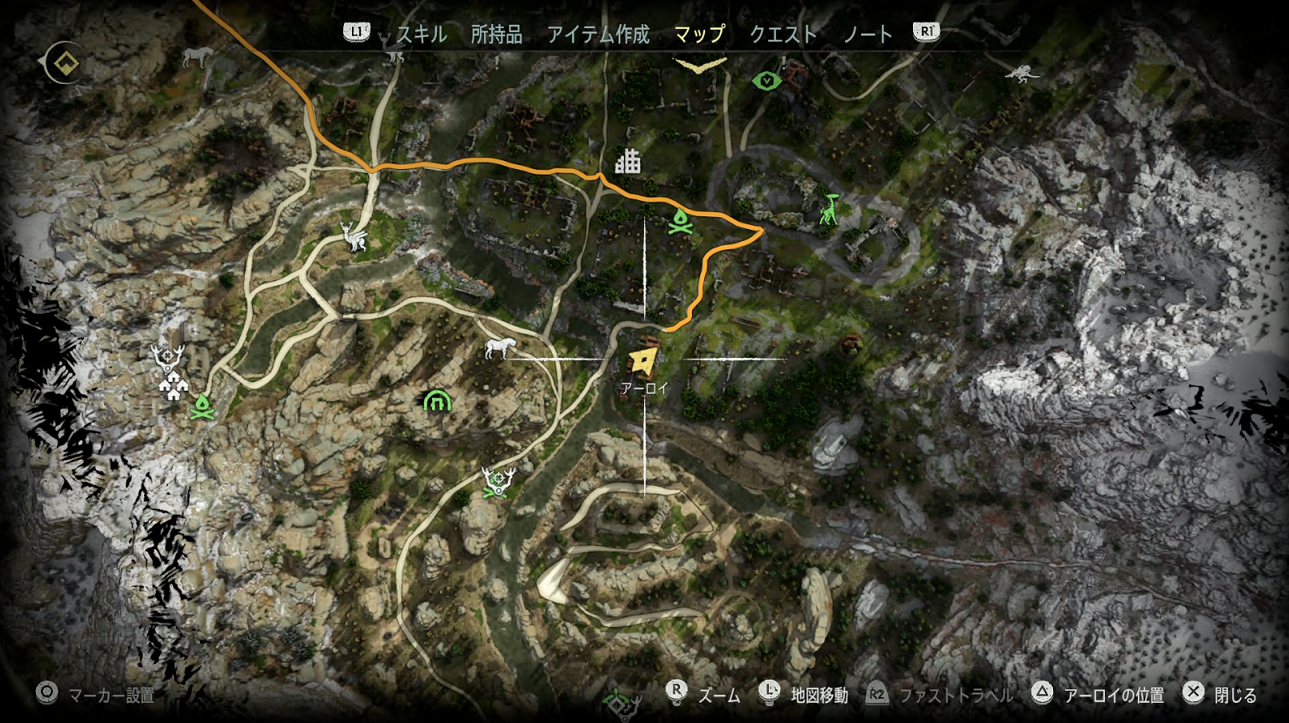Switch to the アイテム作成 crafting tab
The width and height of the screenshot is (1289, 723).
tap(598, 34)
